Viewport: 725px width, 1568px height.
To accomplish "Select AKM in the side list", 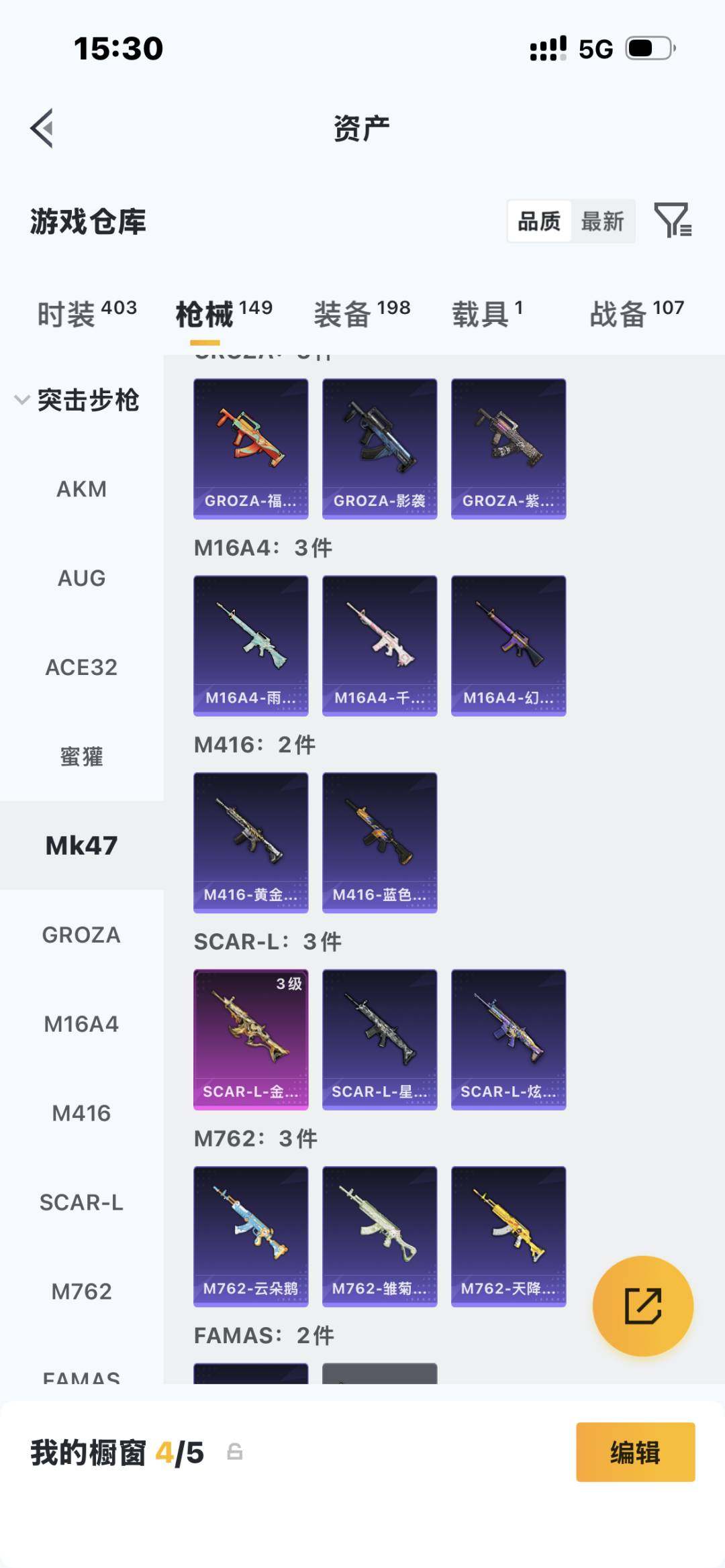I will [81, 489].
